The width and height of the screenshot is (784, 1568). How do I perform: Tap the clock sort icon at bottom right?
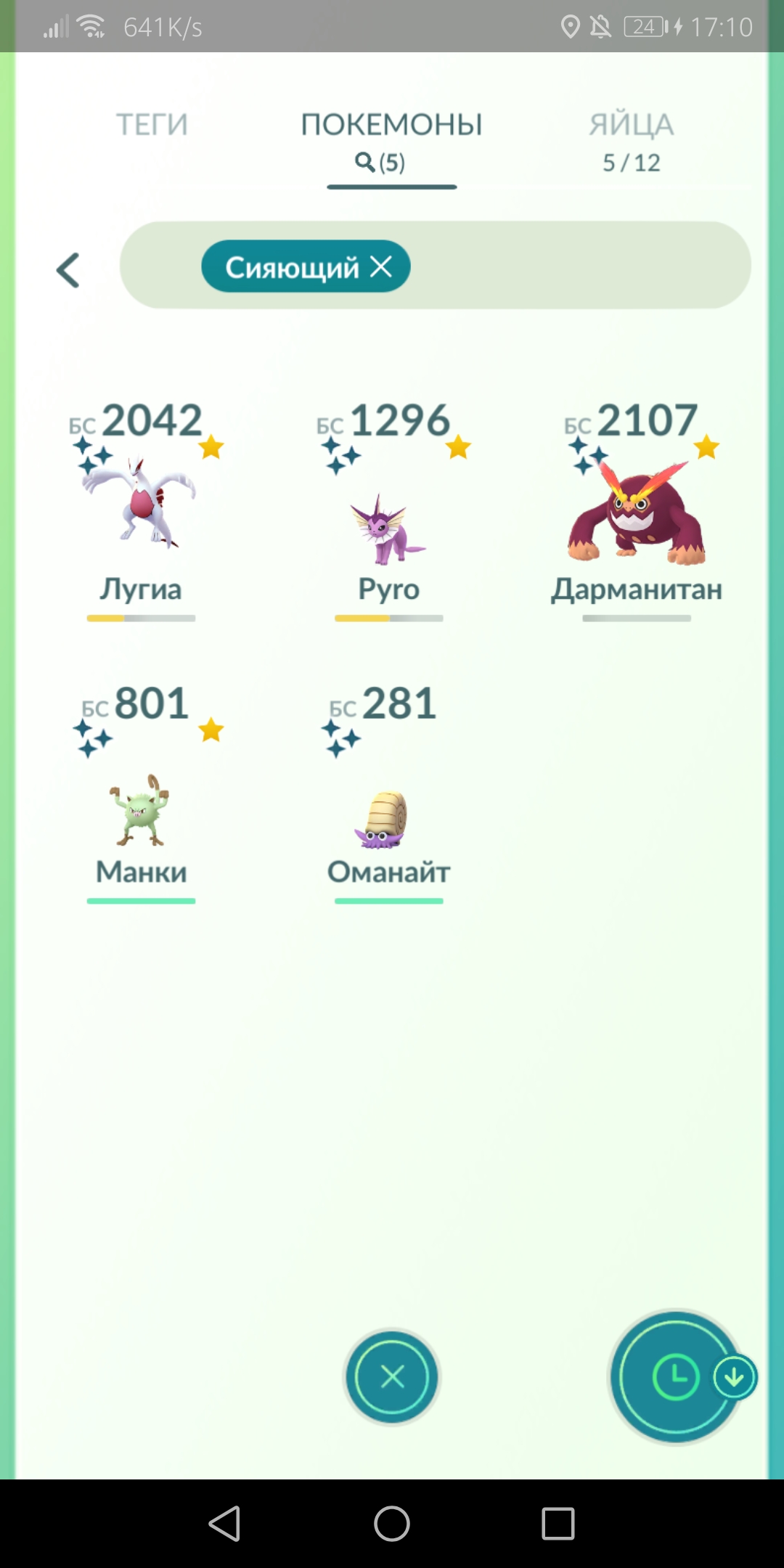pos(675,1378)
